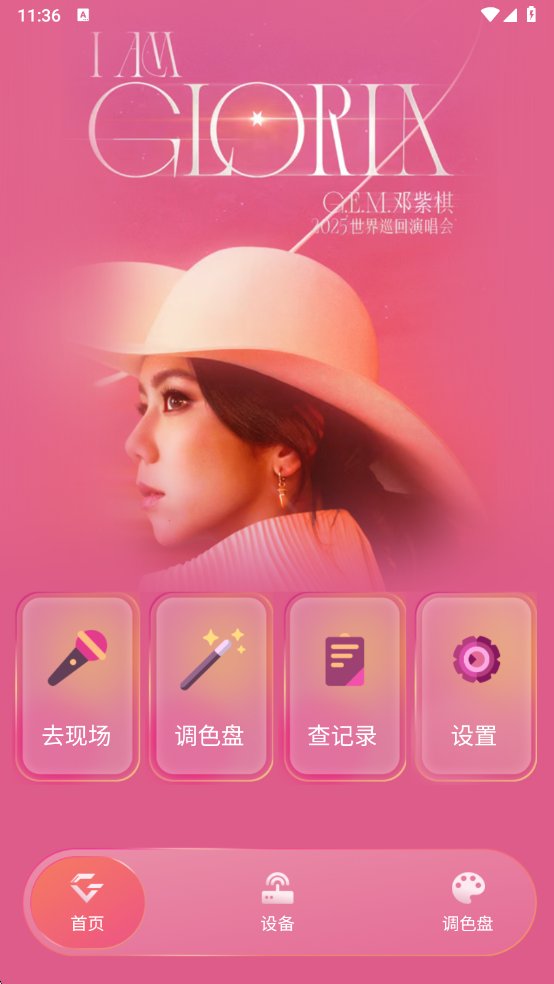Open the 查记录 records card

point(345,687)
